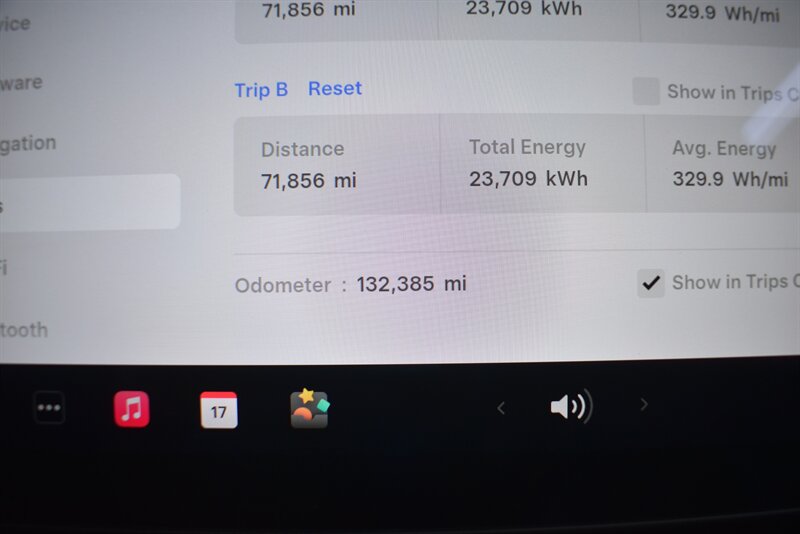Tap the volume speaker icon
The image size is (800, 534).
pos(570,407)
